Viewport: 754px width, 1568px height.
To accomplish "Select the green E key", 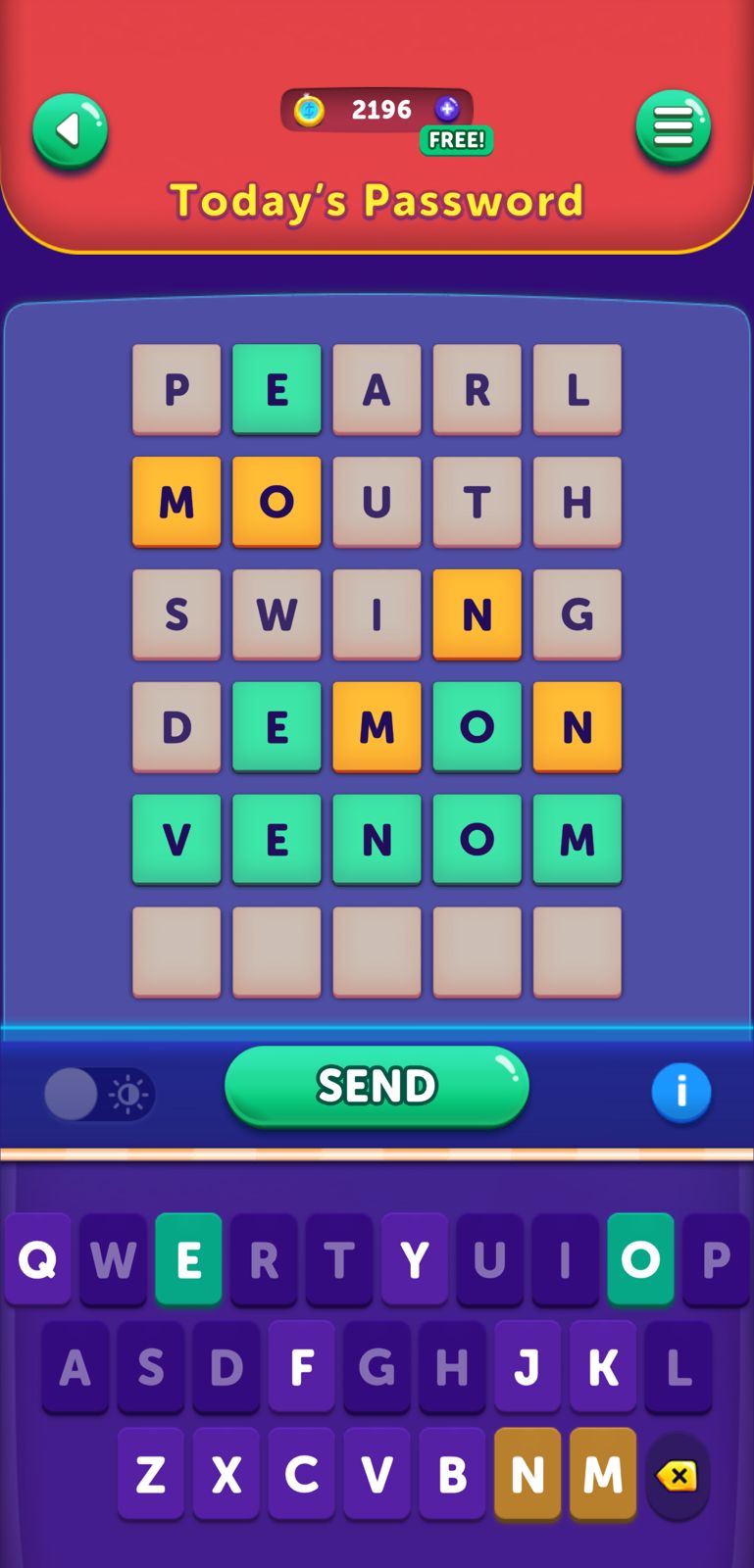I will point(188,1259).
